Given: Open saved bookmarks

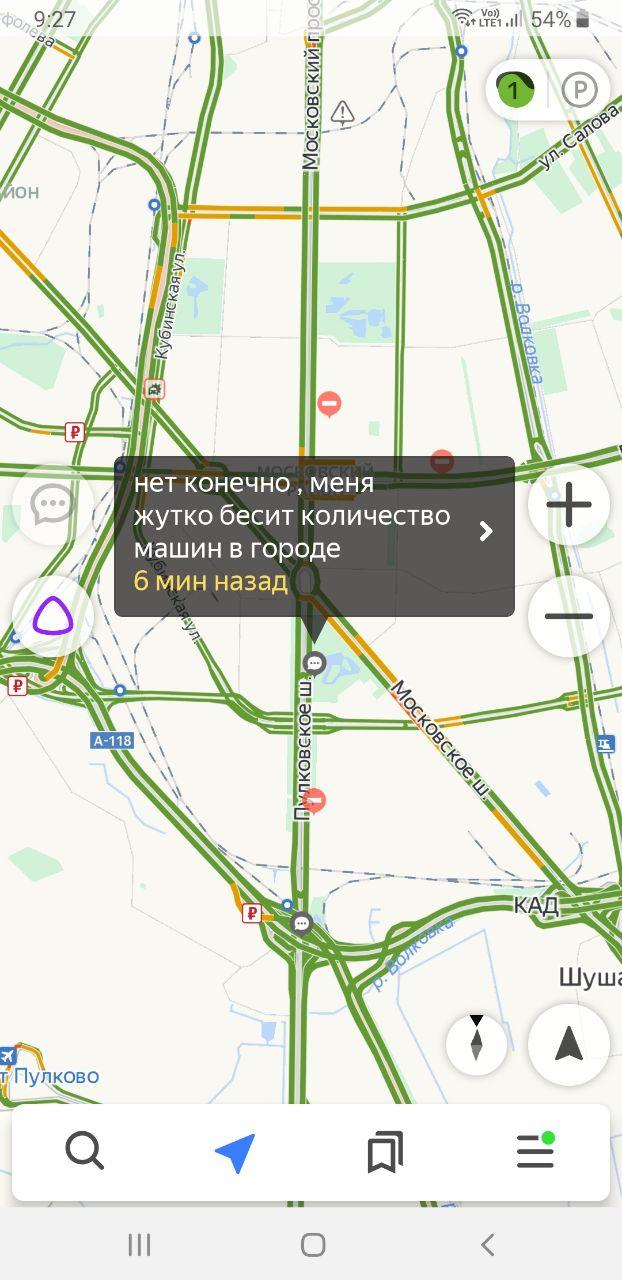Looking at the screenshot, I should (x=385, y=1152).
